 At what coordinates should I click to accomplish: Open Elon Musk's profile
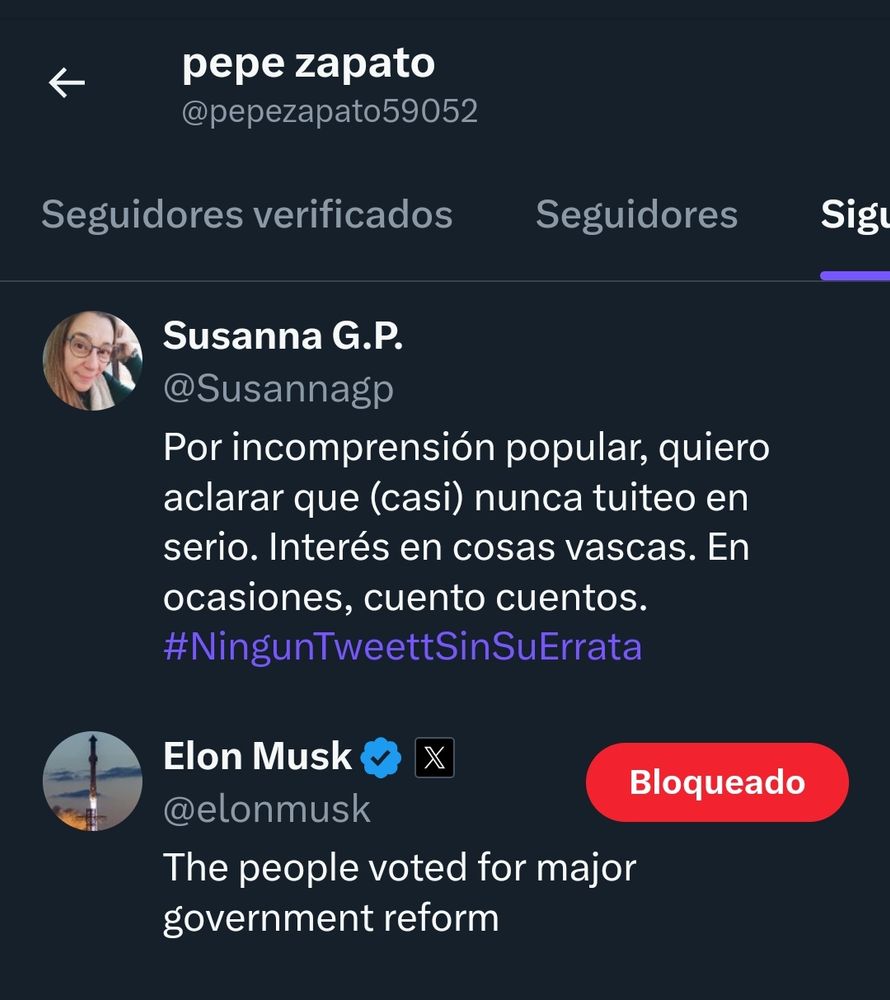coord(257,757)
